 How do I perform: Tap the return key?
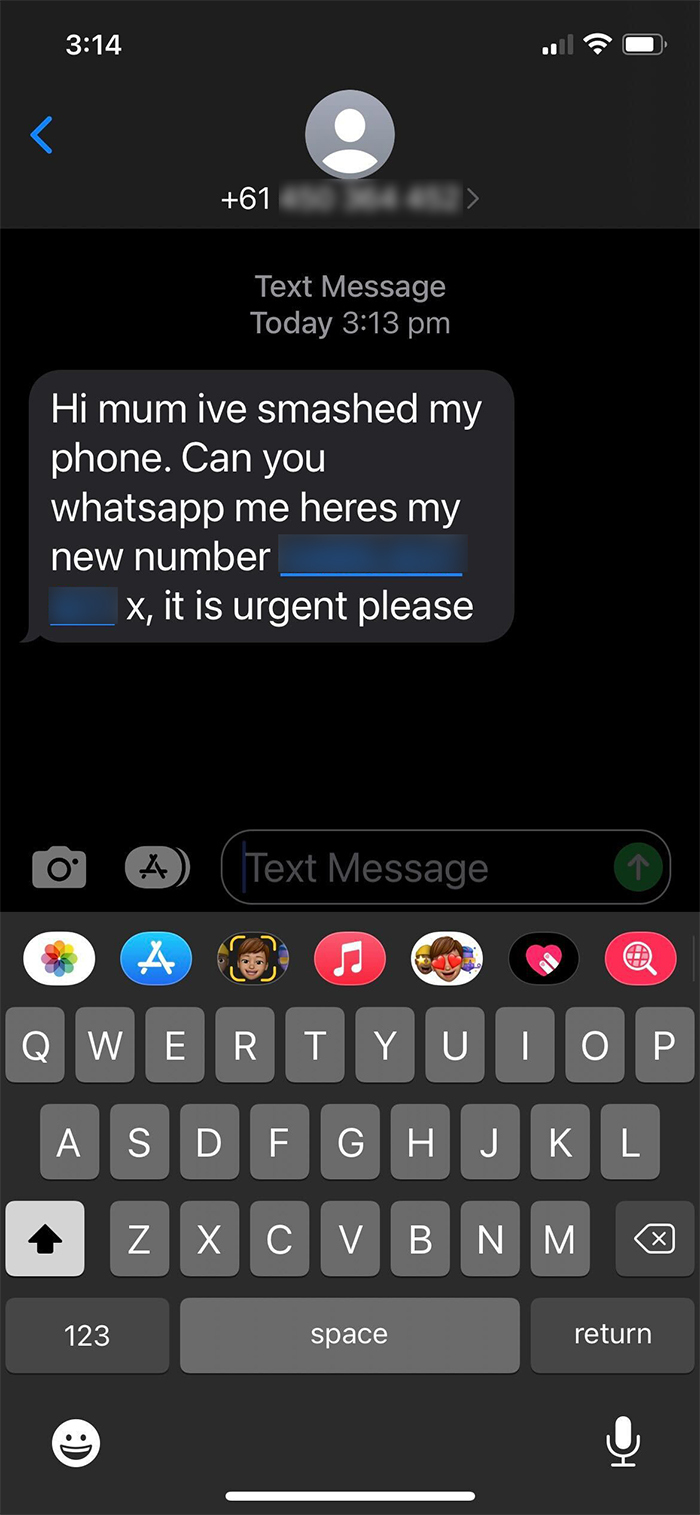[x=612, y=1335]
